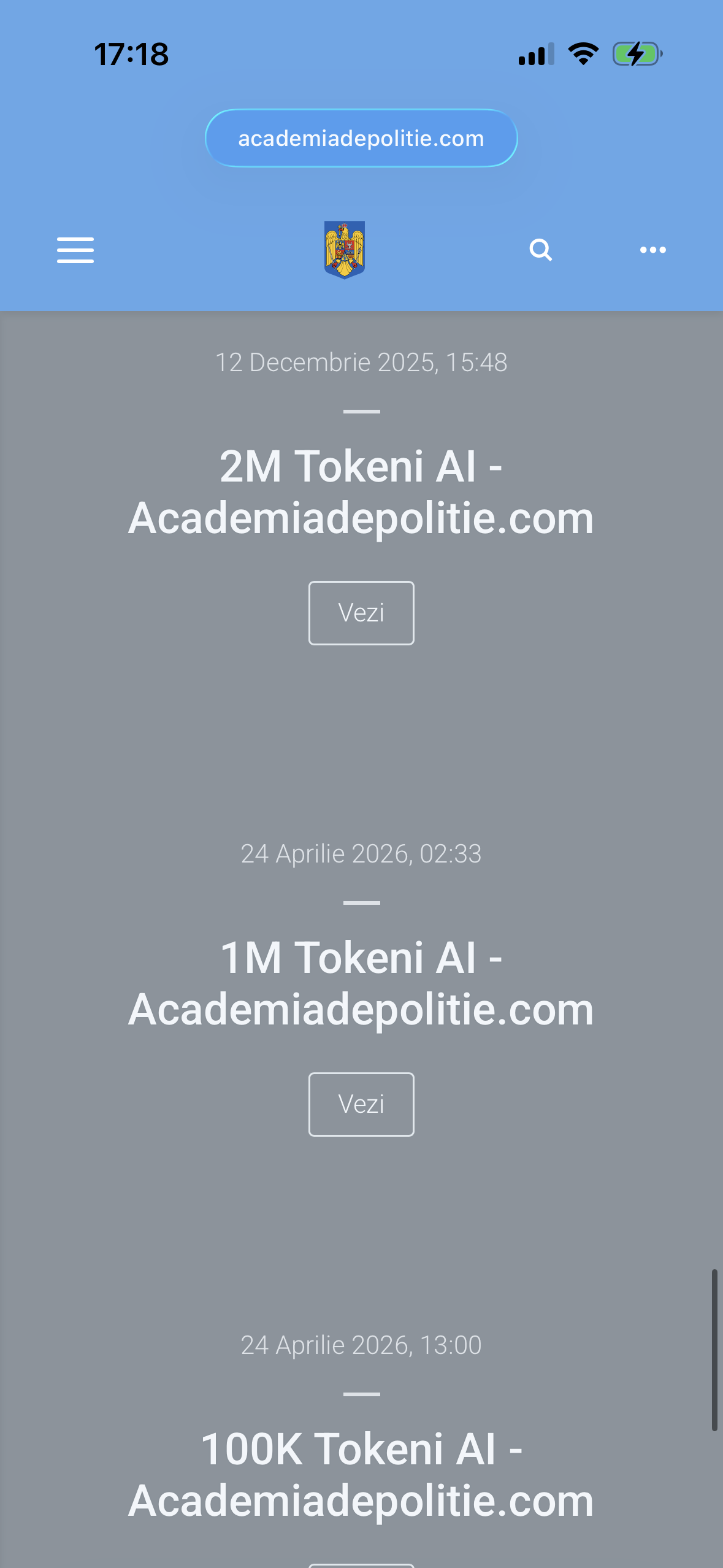The width and height of the screenshot is (723, 1568).
Task: View the 2M Tokeni AI package
Action: pos(361,613)
